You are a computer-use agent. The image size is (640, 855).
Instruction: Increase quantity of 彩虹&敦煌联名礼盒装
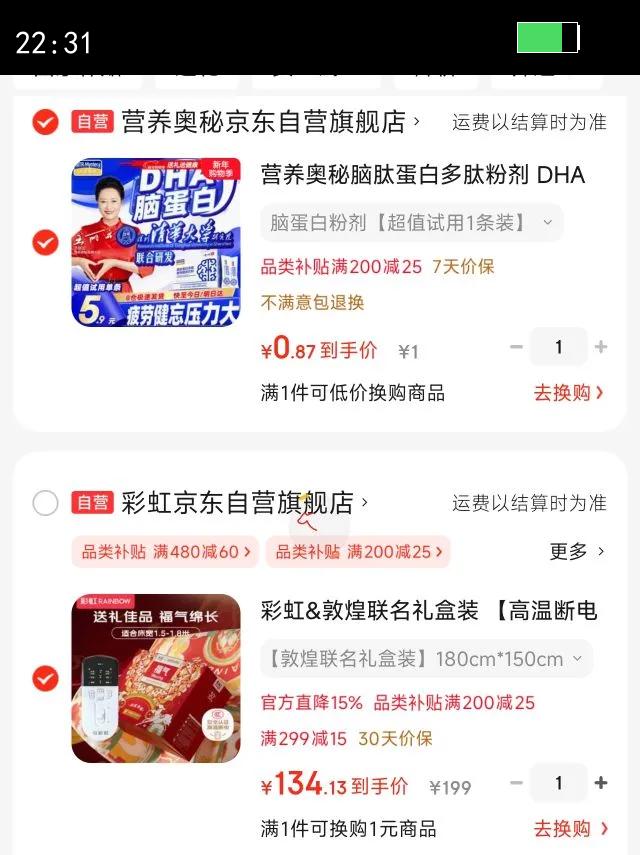tap(601, 783)
